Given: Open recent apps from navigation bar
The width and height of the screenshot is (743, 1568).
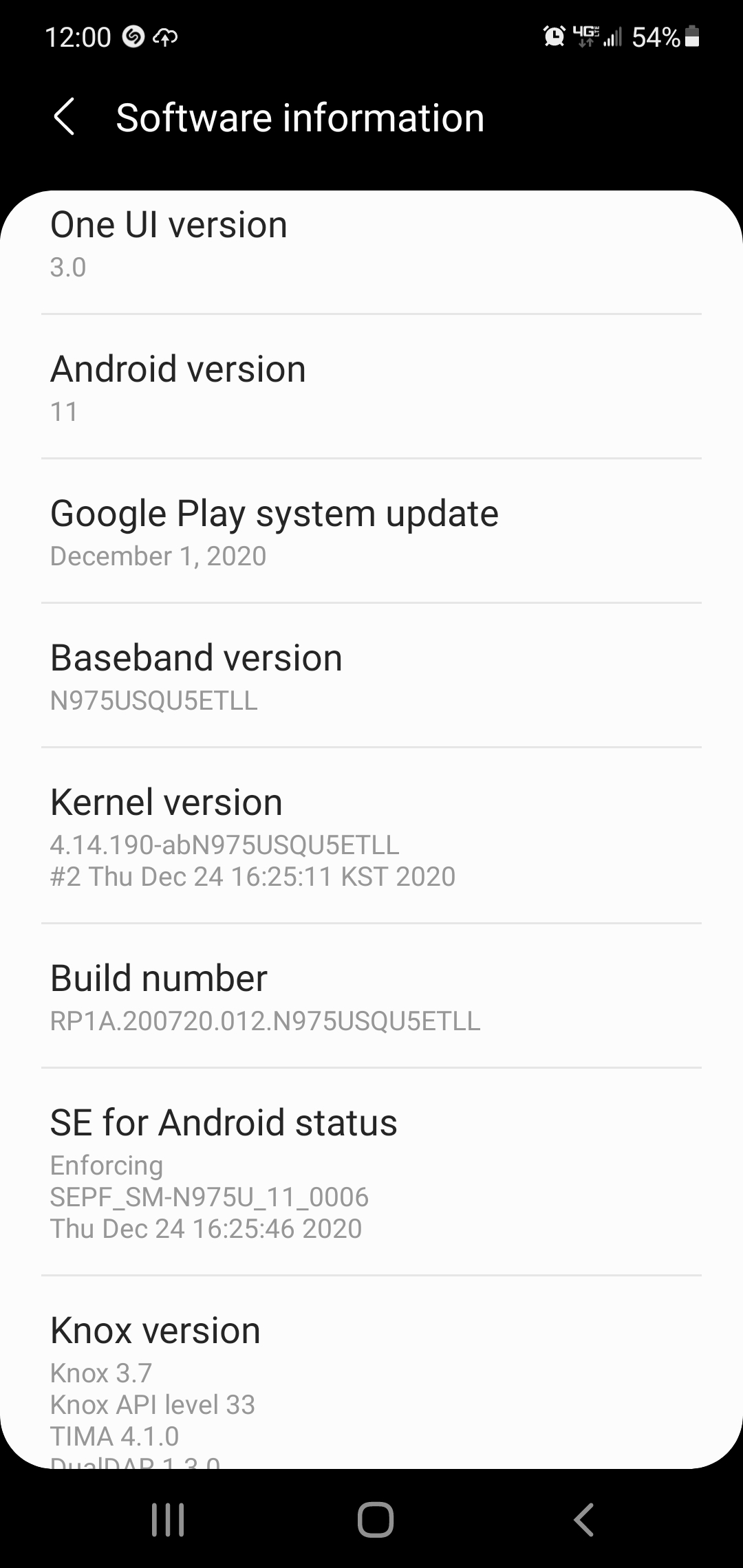Looking at the screenshot, I should (x=168, y=1519).
